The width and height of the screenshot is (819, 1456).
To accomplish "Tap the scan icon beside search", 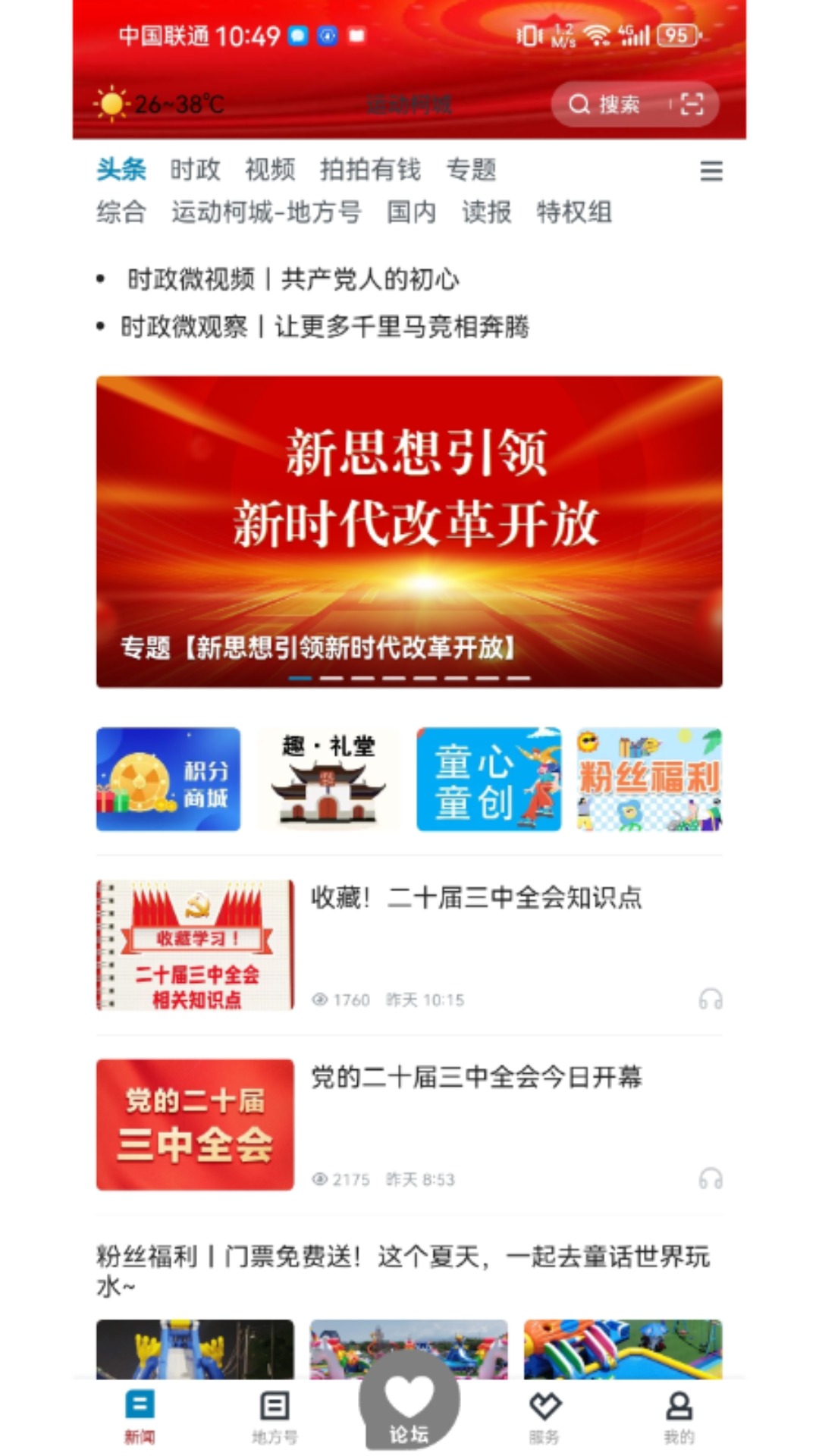I will click(692, 104).
